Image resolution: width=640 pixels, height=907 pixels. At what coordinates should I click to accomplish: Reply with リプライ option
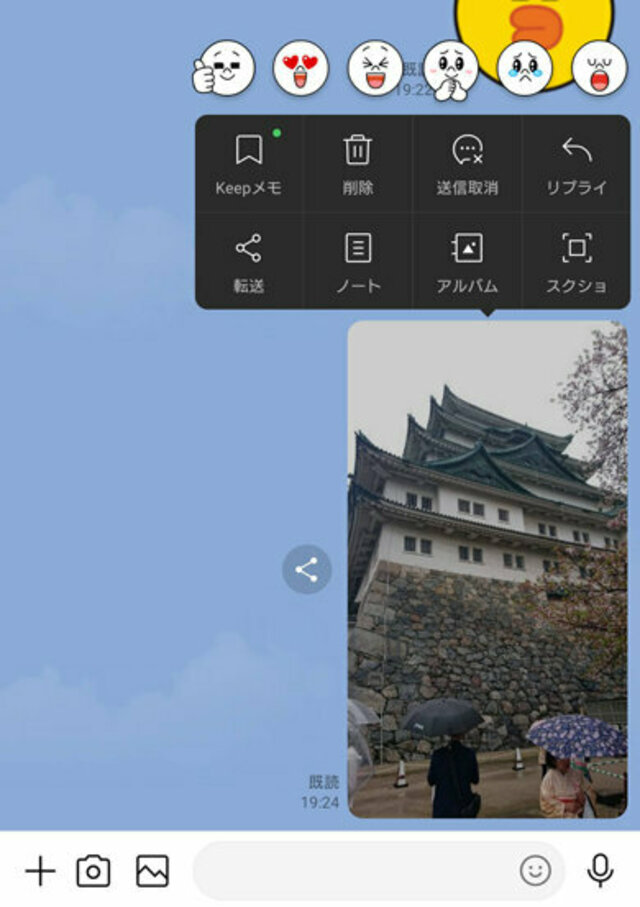pyautogui.click(x=576, y=164)
